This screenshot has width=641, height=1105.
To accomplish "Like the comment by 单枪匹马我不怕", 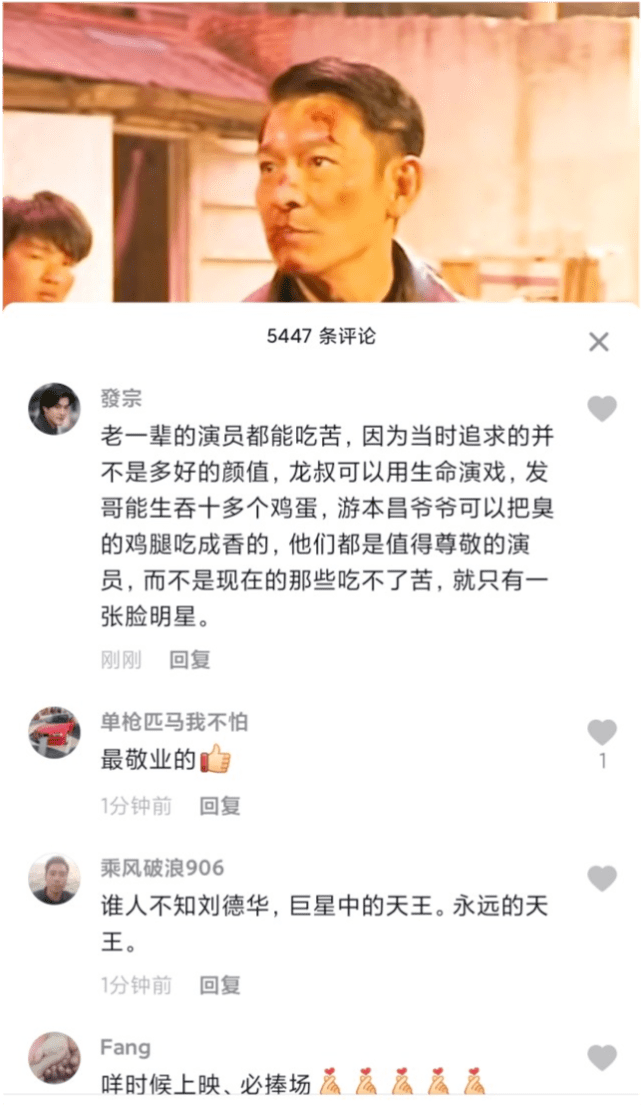I will coord(601,732).
